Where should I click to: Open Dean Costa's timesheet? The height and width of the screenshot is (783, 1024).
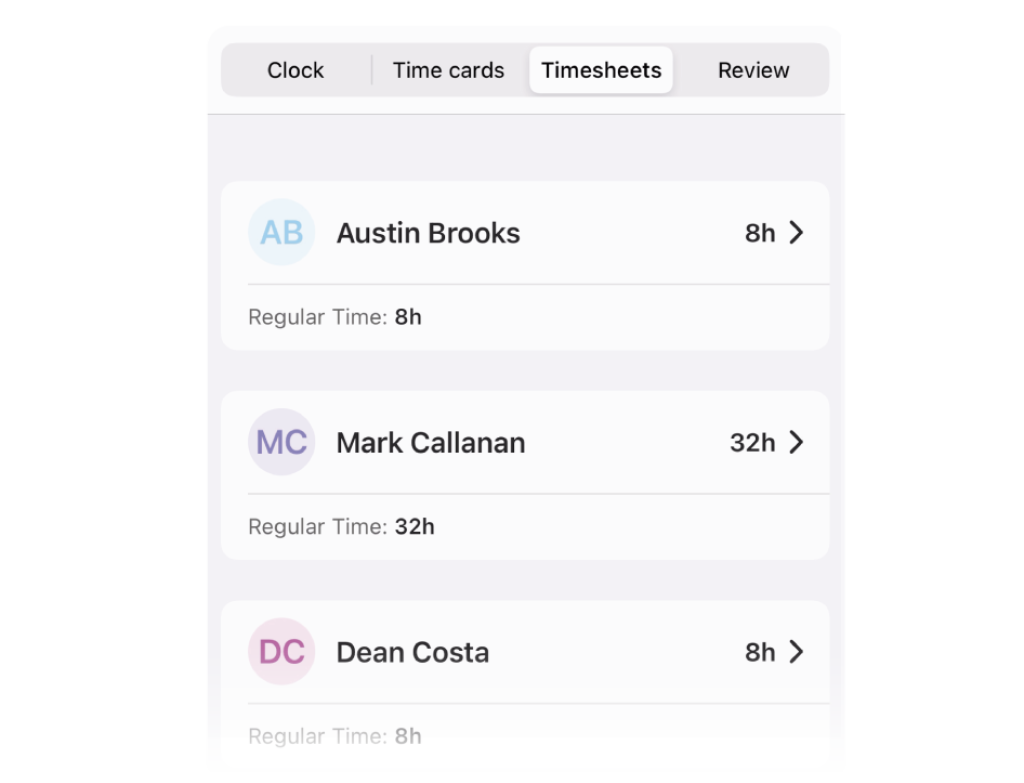pos(525,653)
